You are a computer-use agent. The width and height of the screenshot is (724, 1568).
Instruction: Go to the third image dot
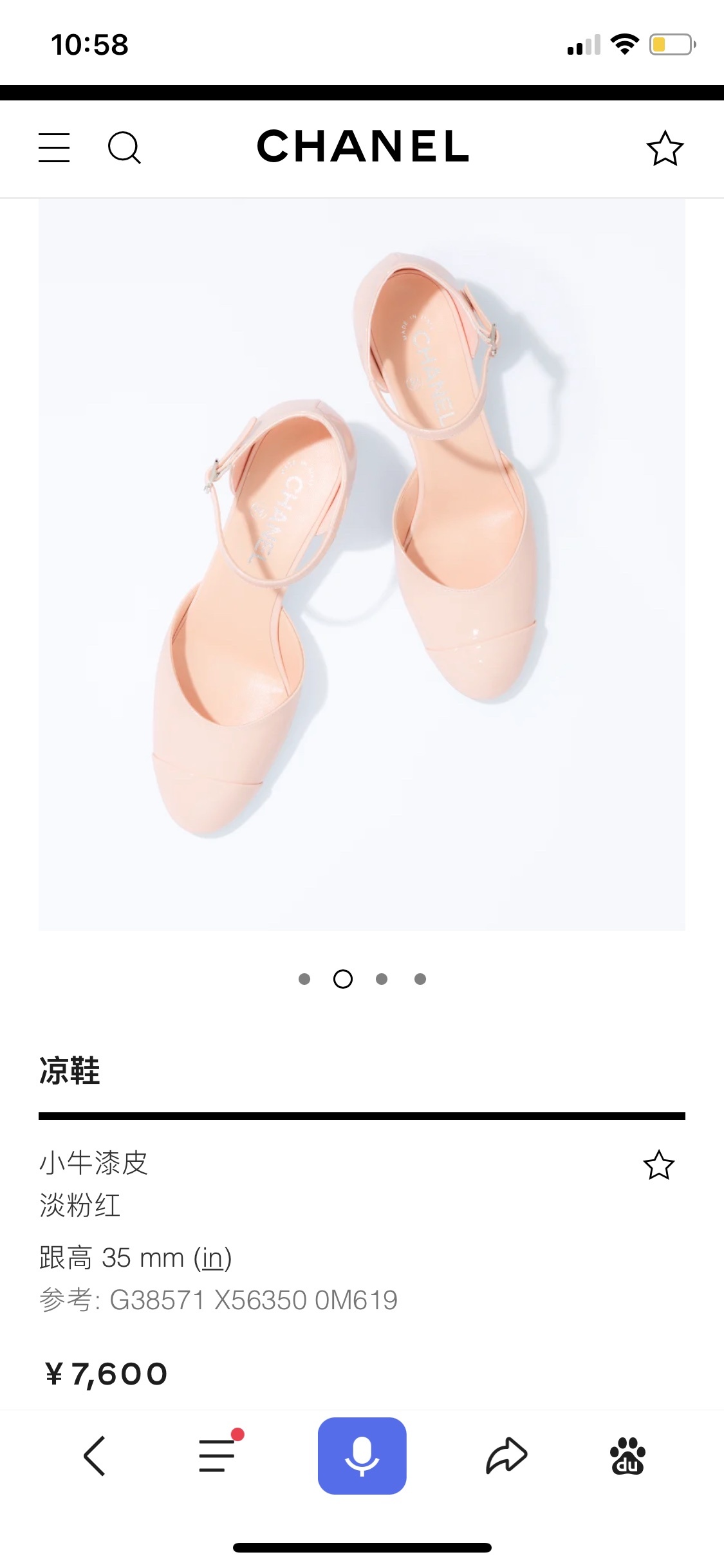coord(382,979)
